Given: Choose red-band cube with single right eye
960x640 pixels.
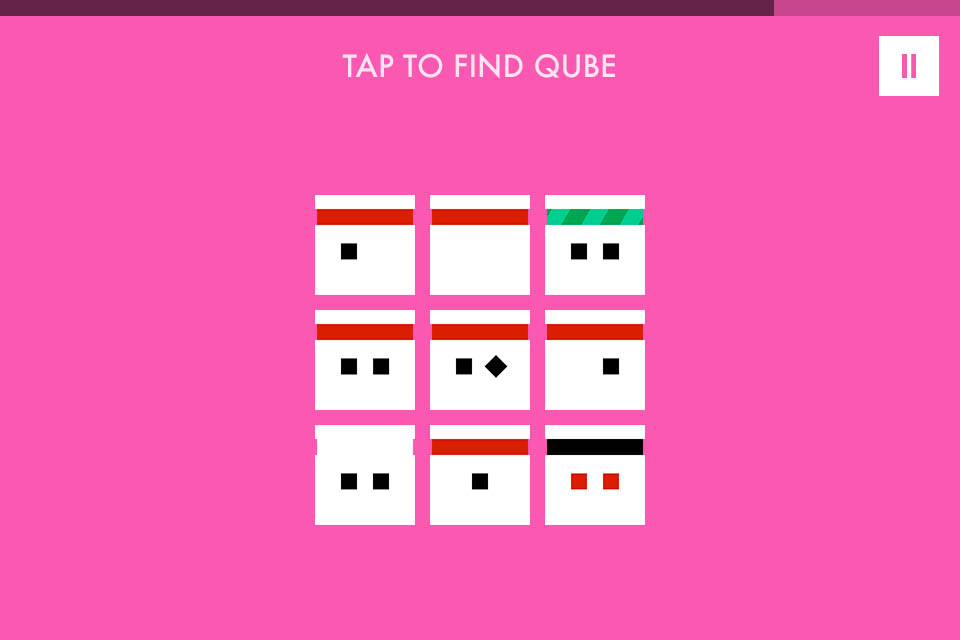Looking at the screenshot, I should [595, 360].
